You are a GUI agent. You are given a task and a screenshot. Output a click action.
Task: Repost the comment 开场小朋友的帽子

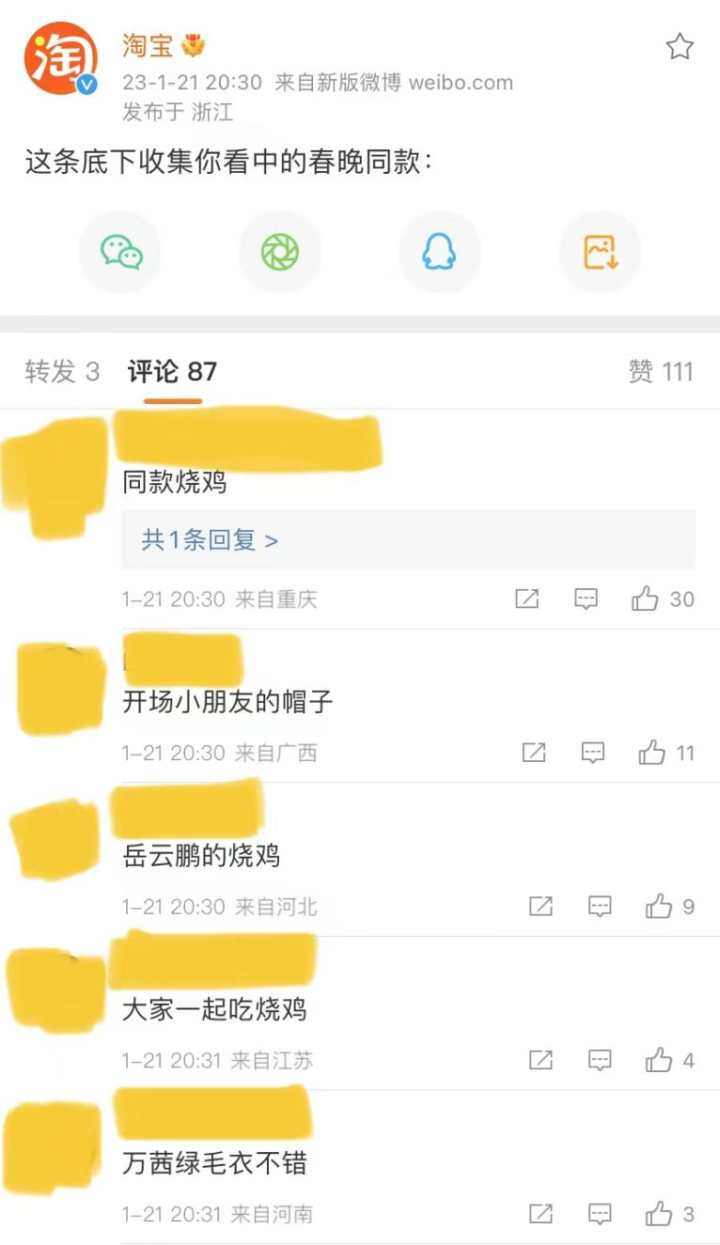(534, 753)
